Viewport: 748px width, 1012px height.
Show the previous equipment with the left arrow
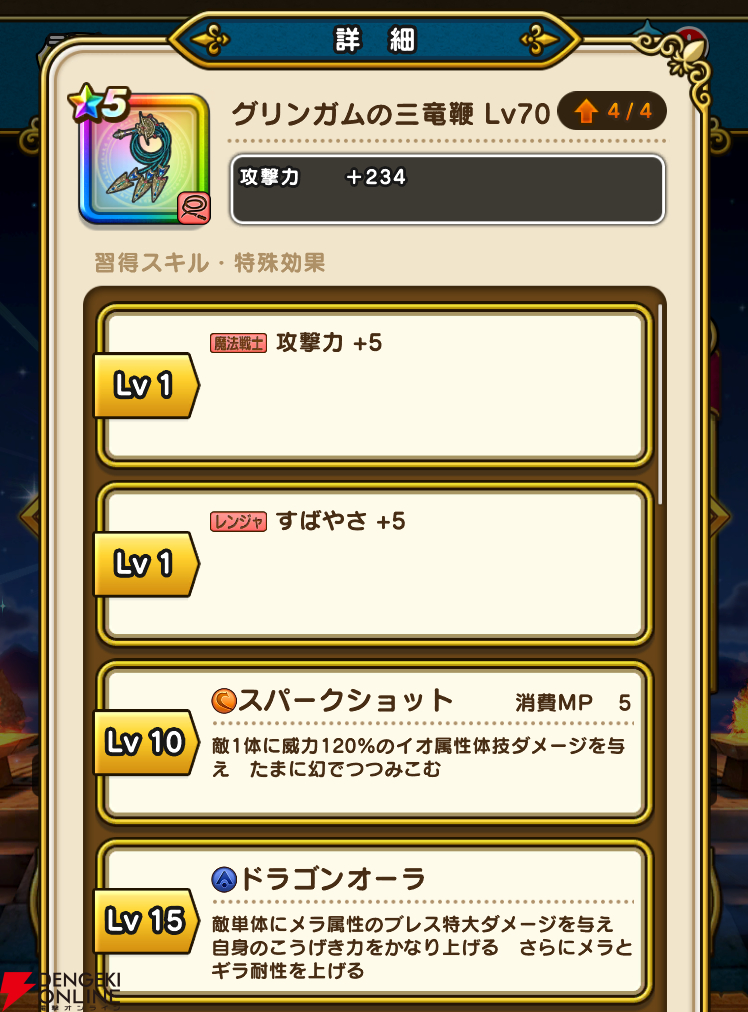click(x=30, y=515)
